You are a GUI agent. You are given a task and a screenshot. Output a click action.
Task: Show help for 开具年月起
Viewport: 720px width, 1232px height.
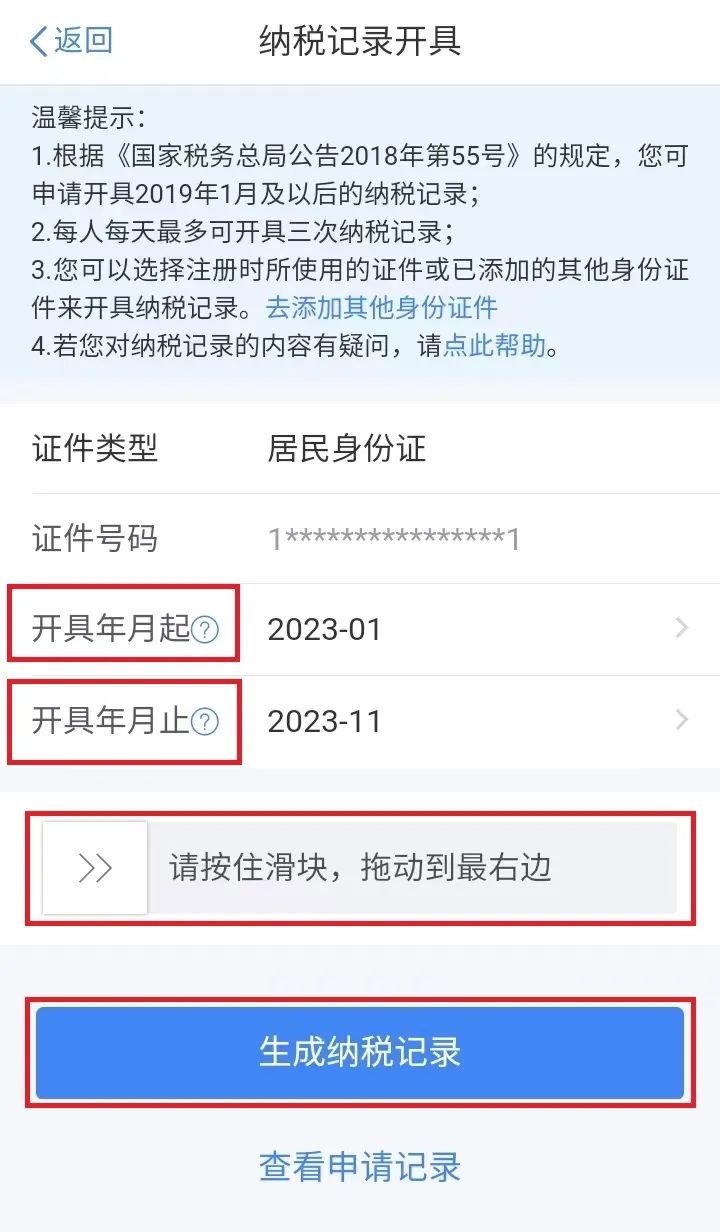205,630
